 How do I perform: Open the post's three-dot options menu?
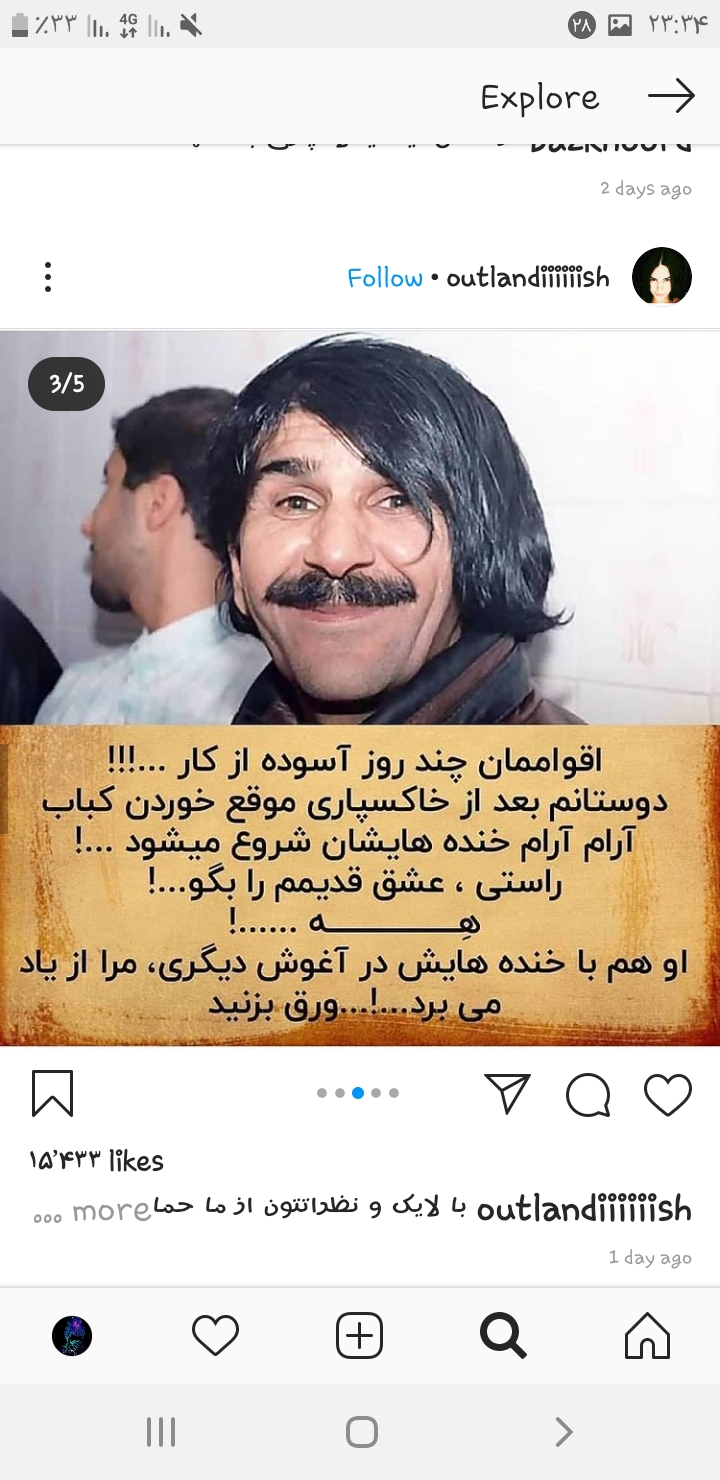[x=48, y=277]
